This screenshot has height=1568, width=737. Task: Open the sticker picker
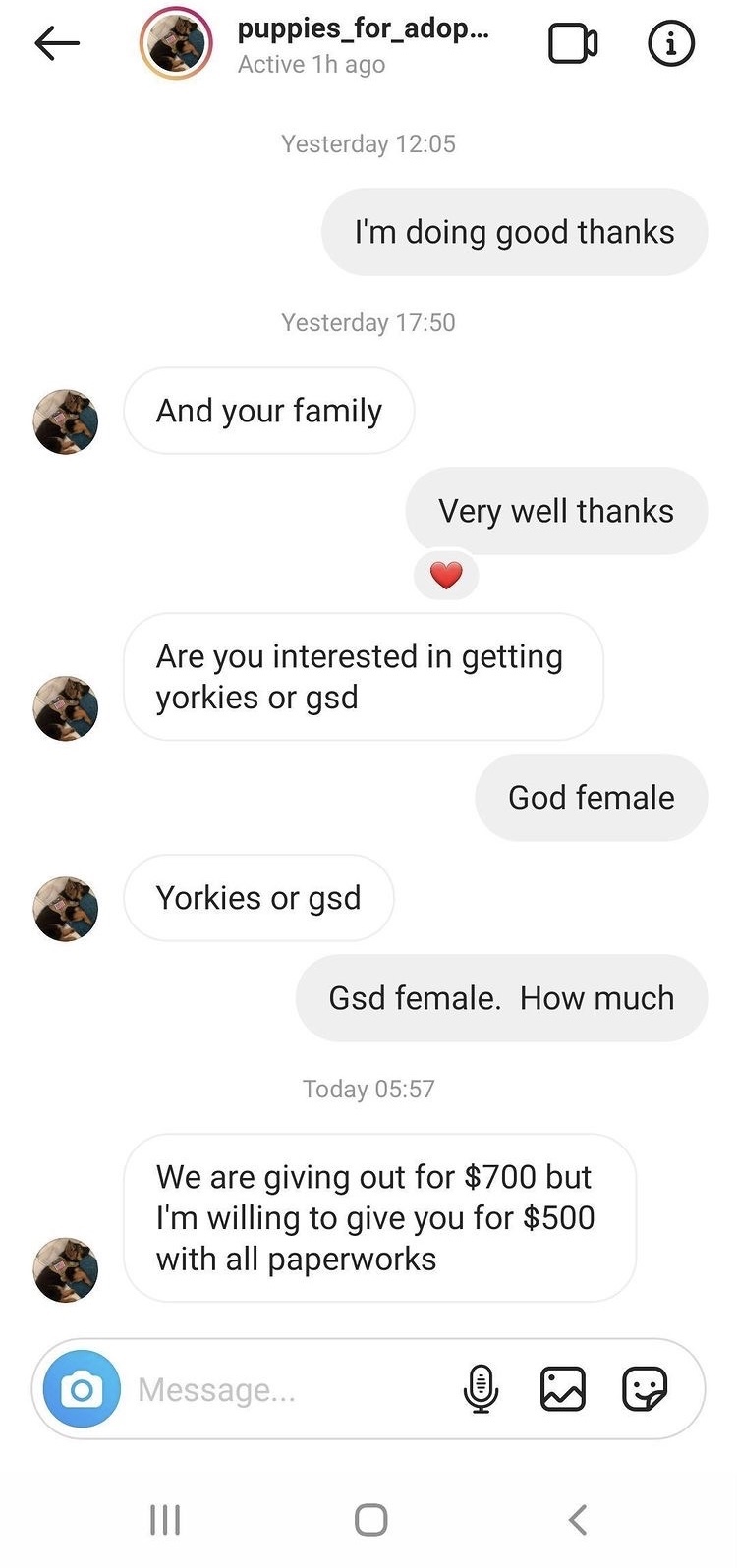(646, 1389)
